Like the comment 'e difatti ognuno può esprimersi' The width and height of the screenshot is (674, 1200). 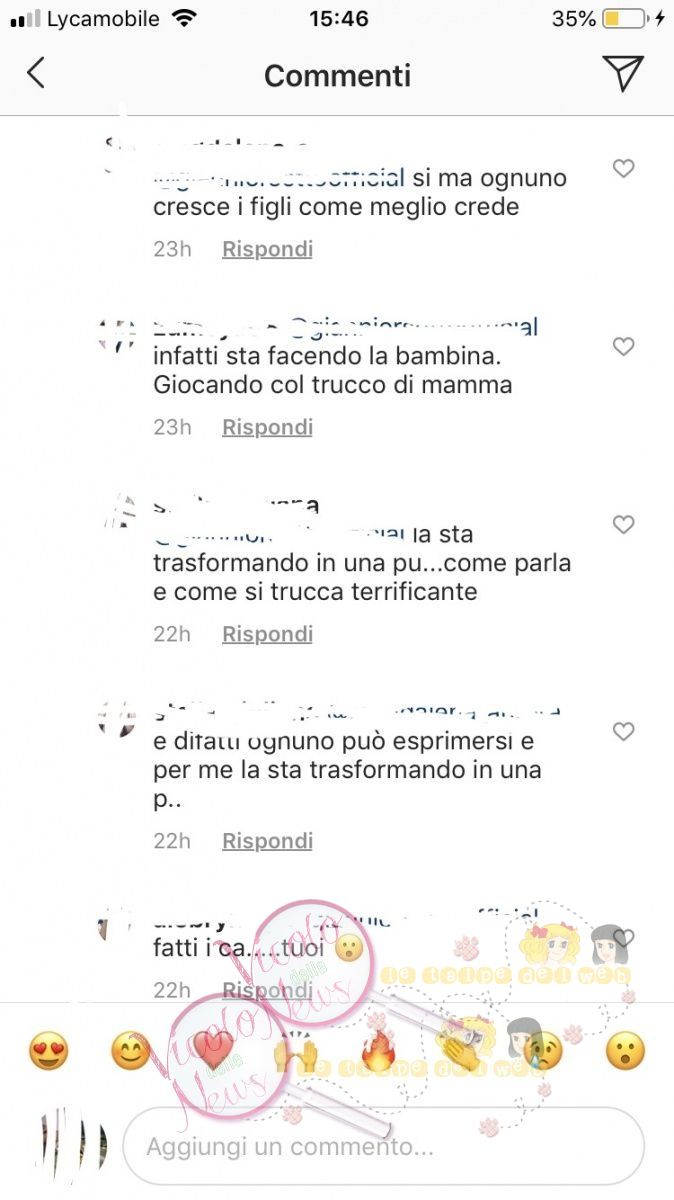[623, 732]
